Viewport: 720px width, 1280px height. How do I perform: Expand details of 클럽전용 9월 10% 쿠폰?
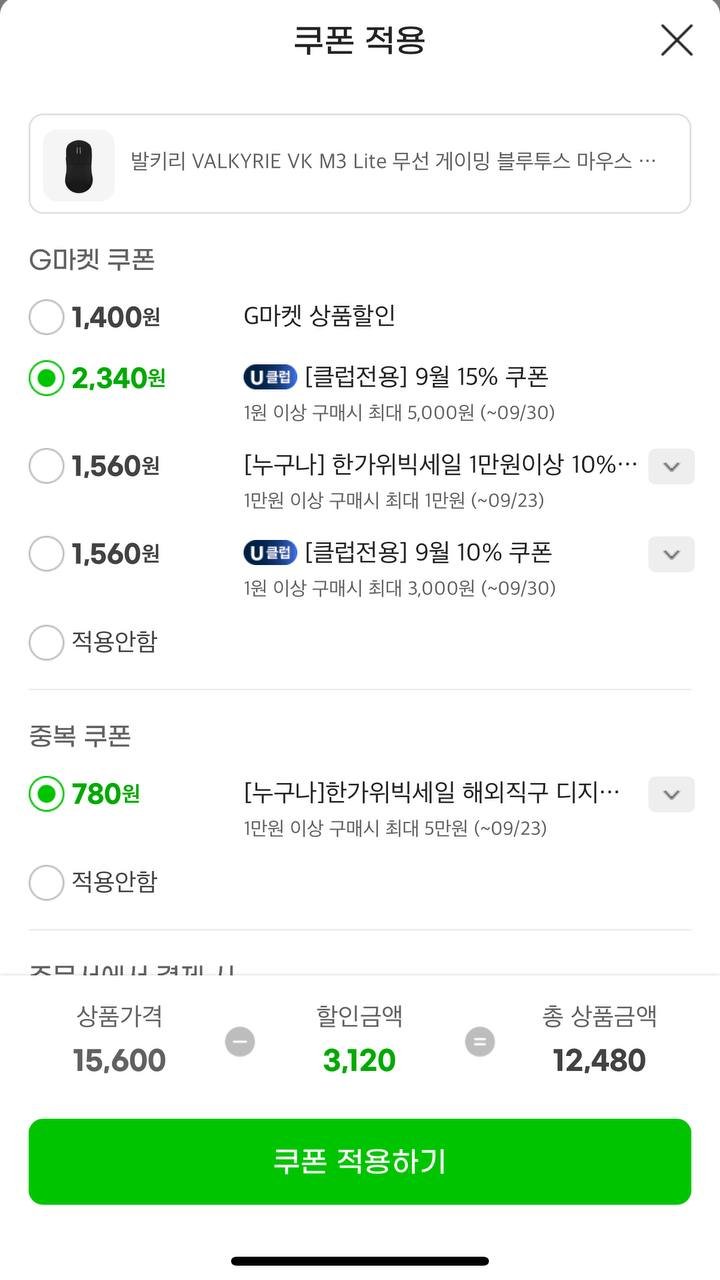pyautogui.click(x=671, y=554)
